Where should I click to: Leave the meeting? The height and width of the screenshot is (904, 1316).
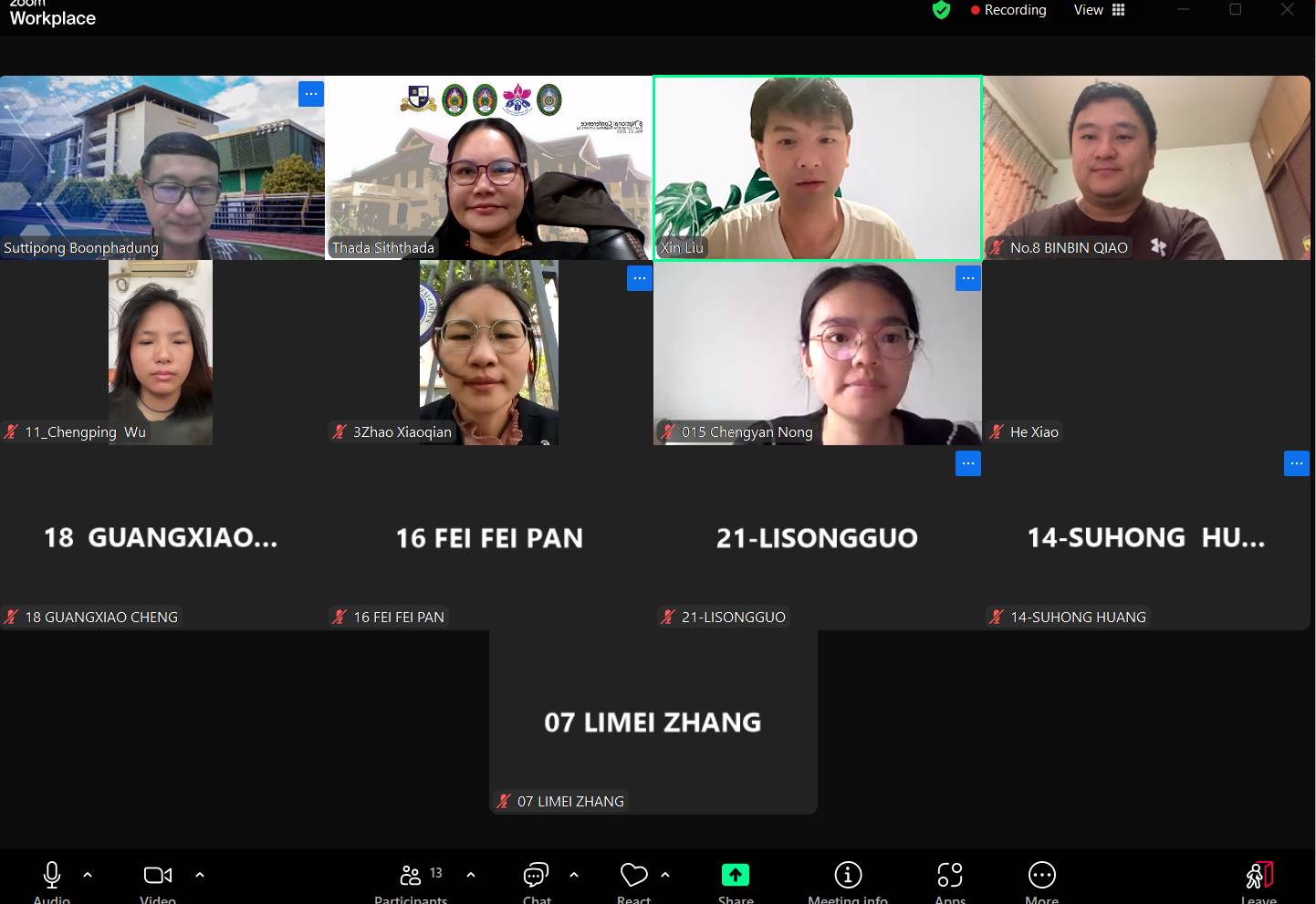[1259, 876]
